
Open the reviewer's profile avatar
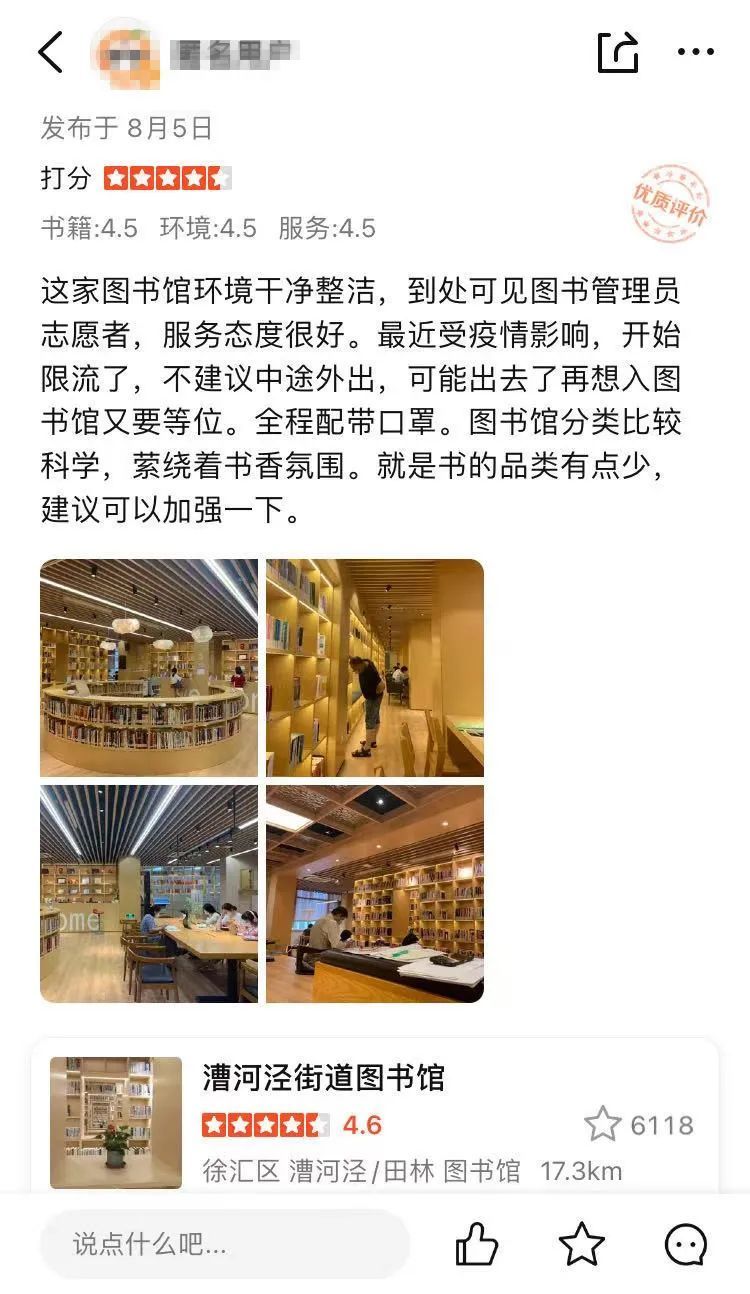click(x=125, y=52)
